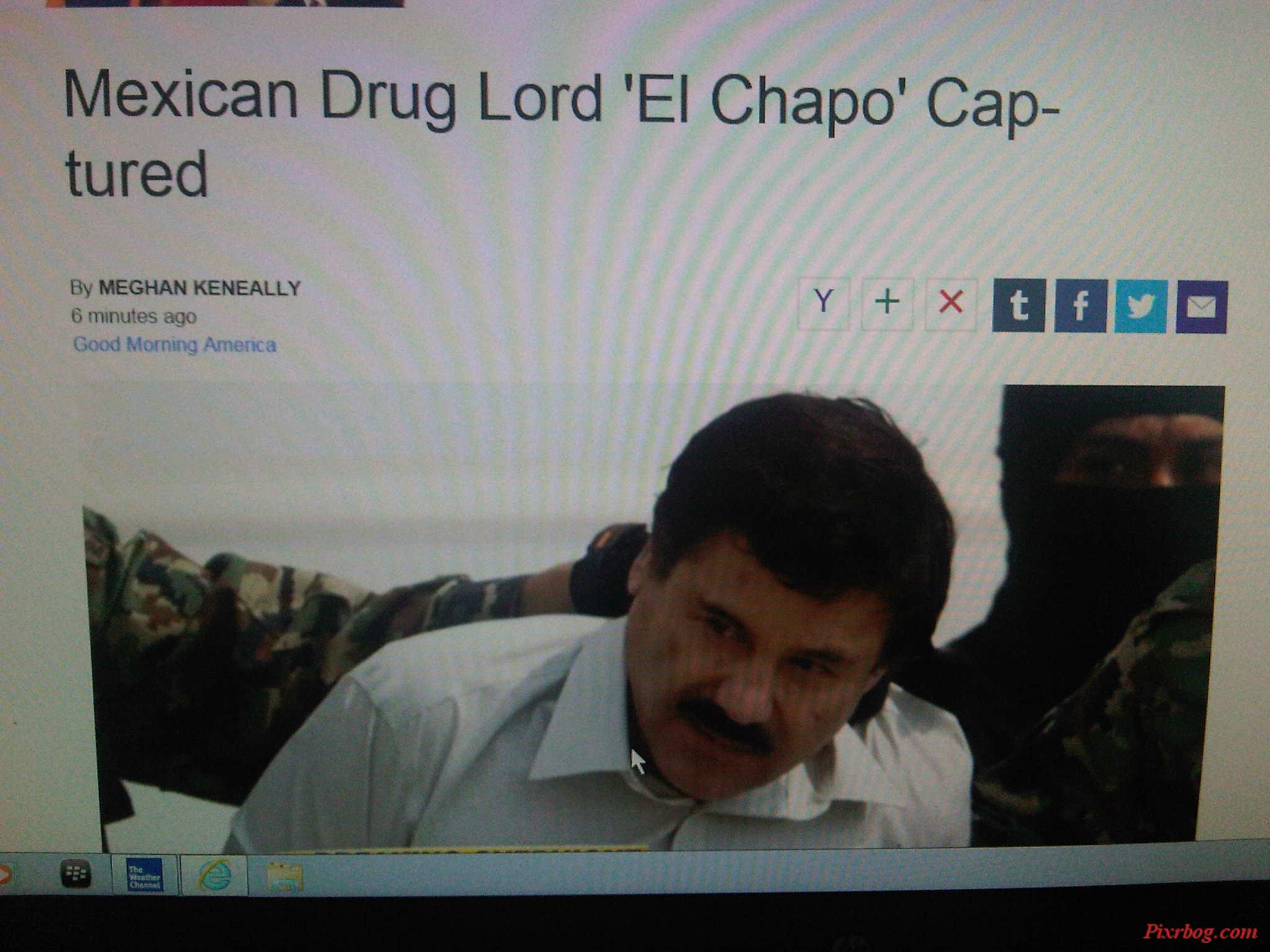Share the article on Facebook
Image resolution: width=1270 pixels, height=952 pixels.
(x=1080, y=307)
